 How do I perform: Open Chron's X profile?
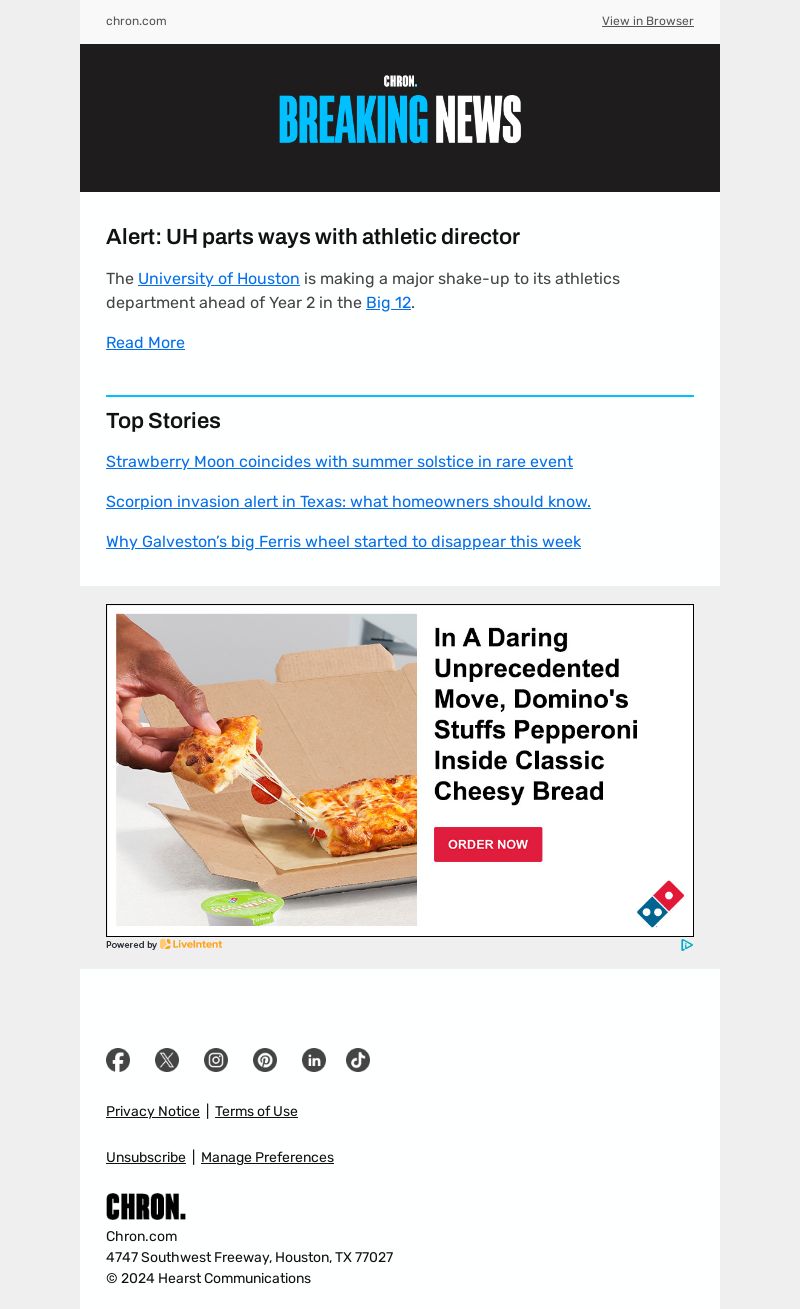(x=167, y=1060)
